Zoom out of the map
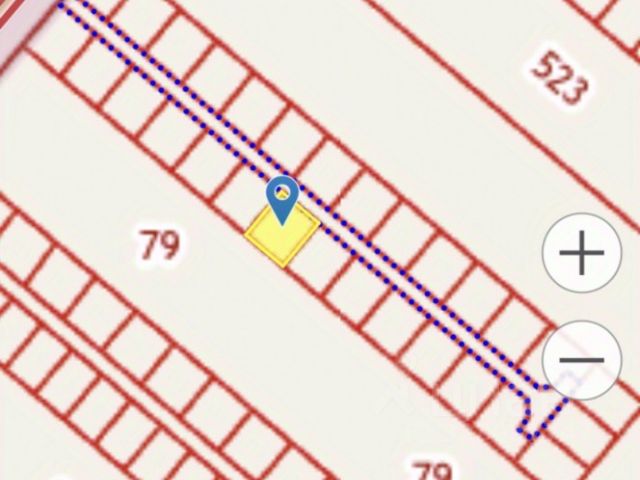Viewport: 640px width, 480px height. (x=582, y=360)
